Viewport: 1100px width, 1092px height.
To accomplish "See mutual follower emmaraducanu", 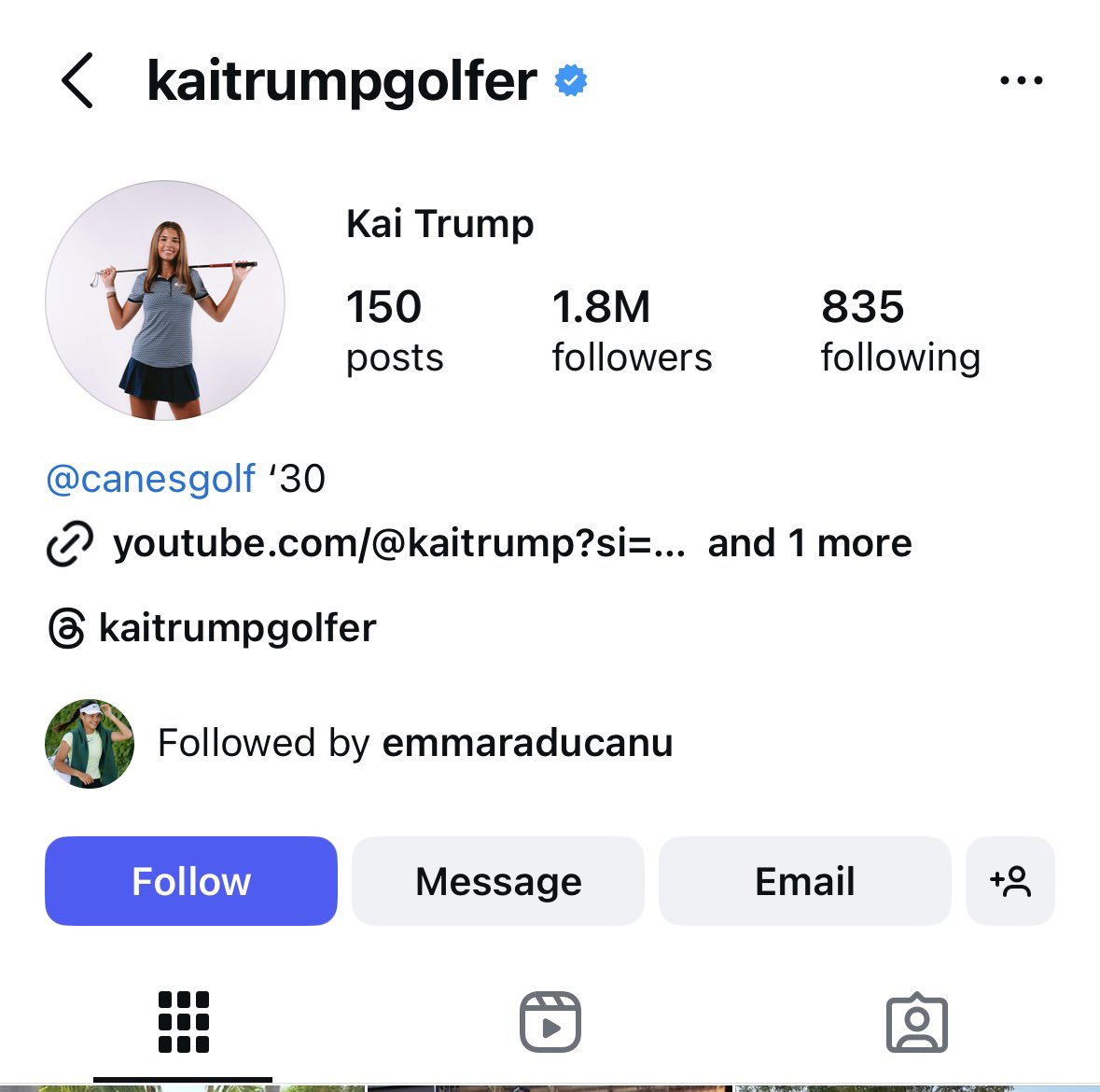I will coord(527,743).
